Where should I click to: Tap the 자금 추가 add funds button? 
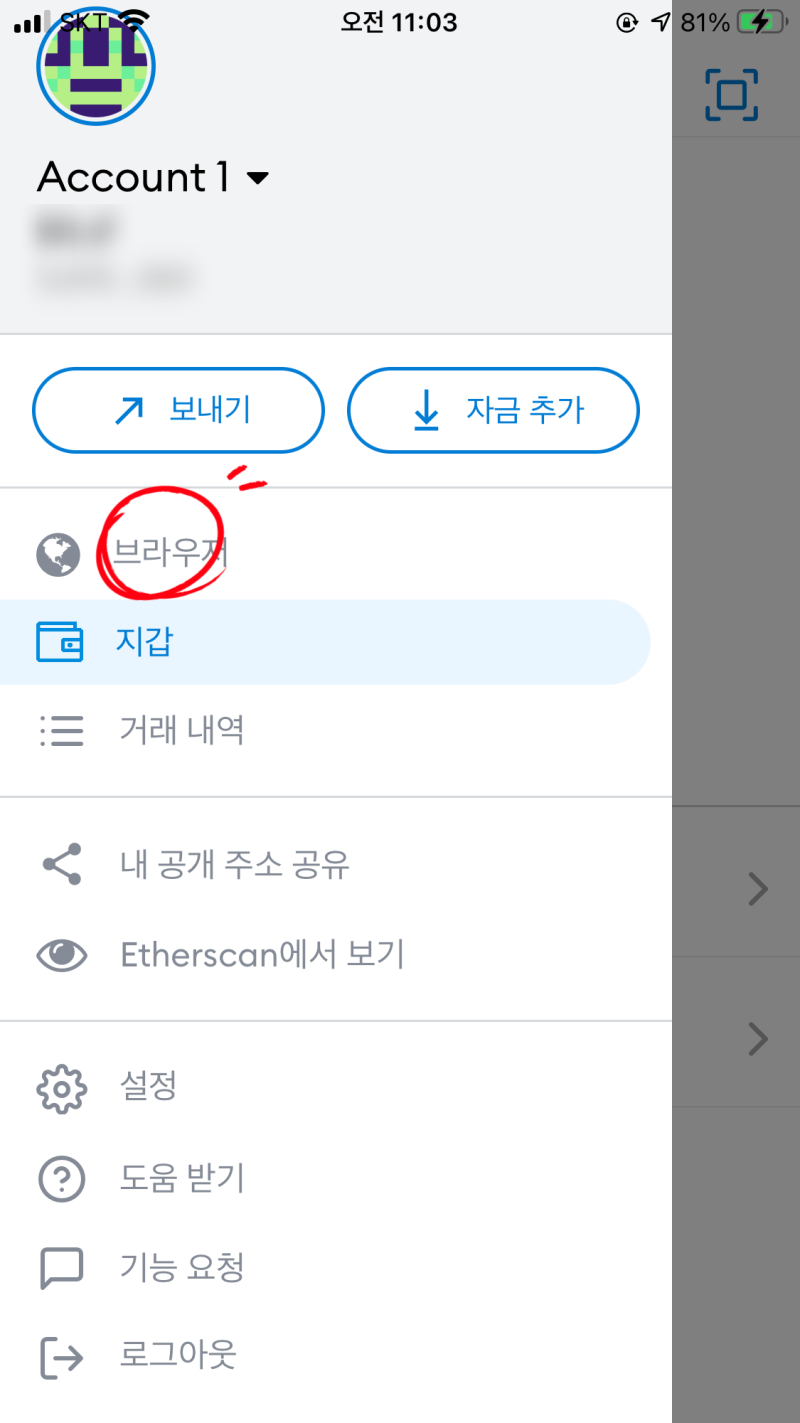[x=492, y=410]
